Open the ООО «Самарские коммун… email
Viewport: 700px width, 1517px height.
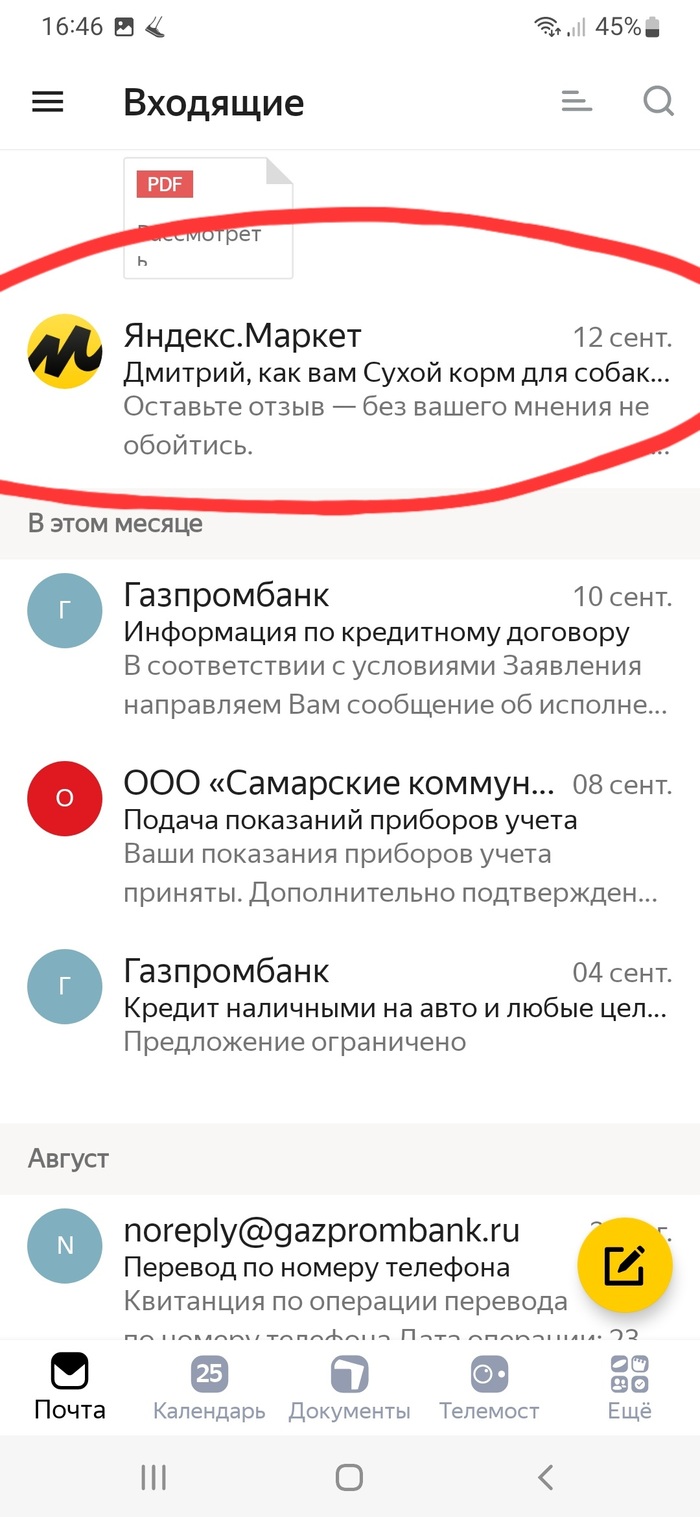click(395, 837)
